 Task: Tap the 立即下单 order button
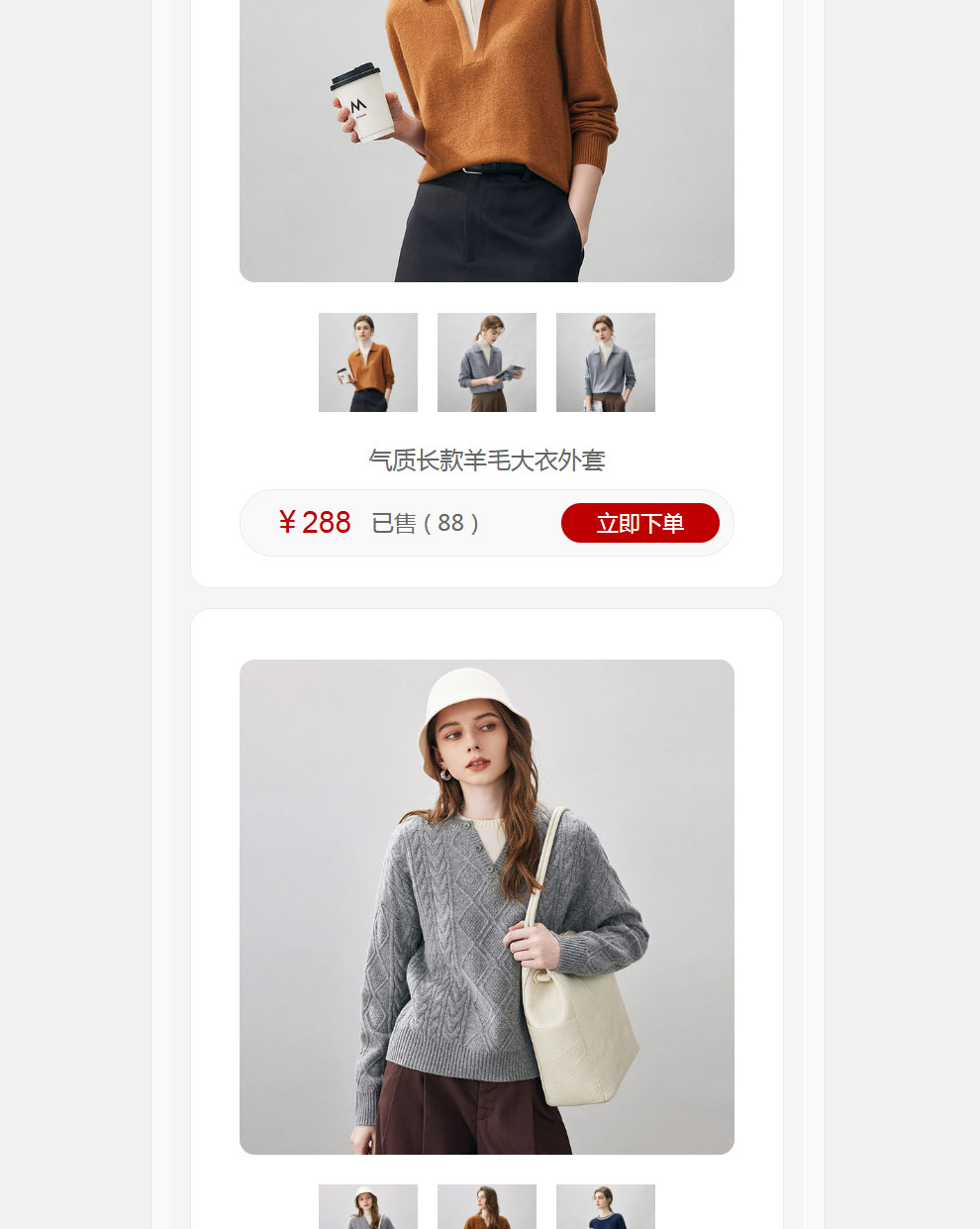tap(639, 523)
